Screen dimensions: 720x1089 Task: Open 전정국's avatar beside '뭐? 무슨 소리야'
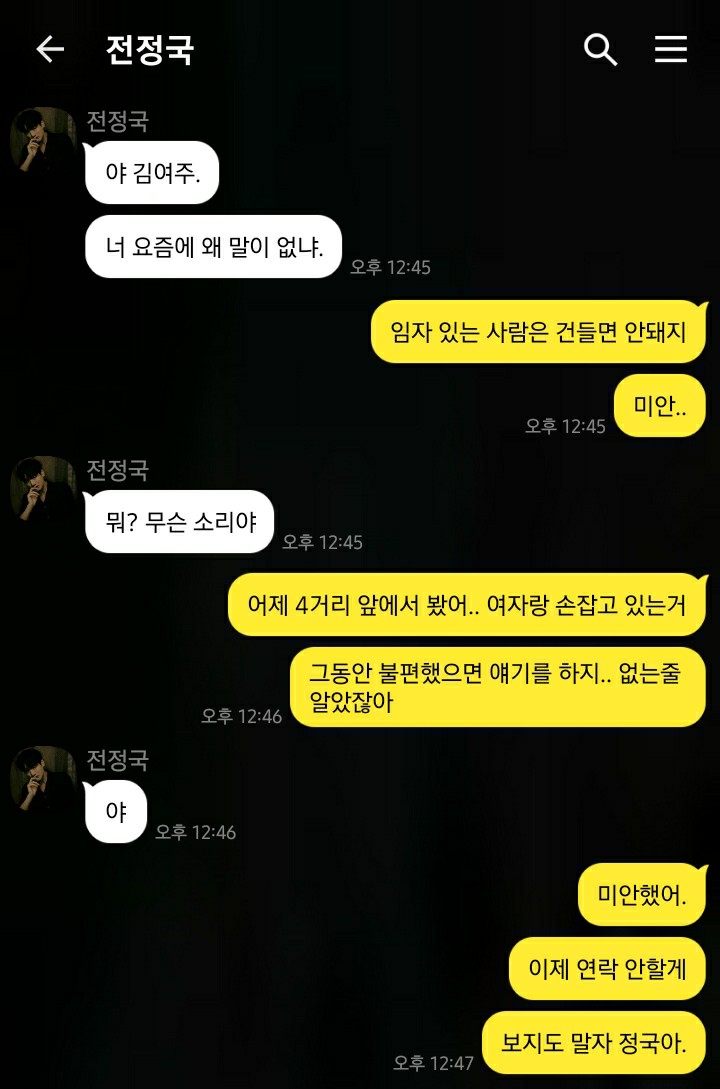click(x=43, y=490)
